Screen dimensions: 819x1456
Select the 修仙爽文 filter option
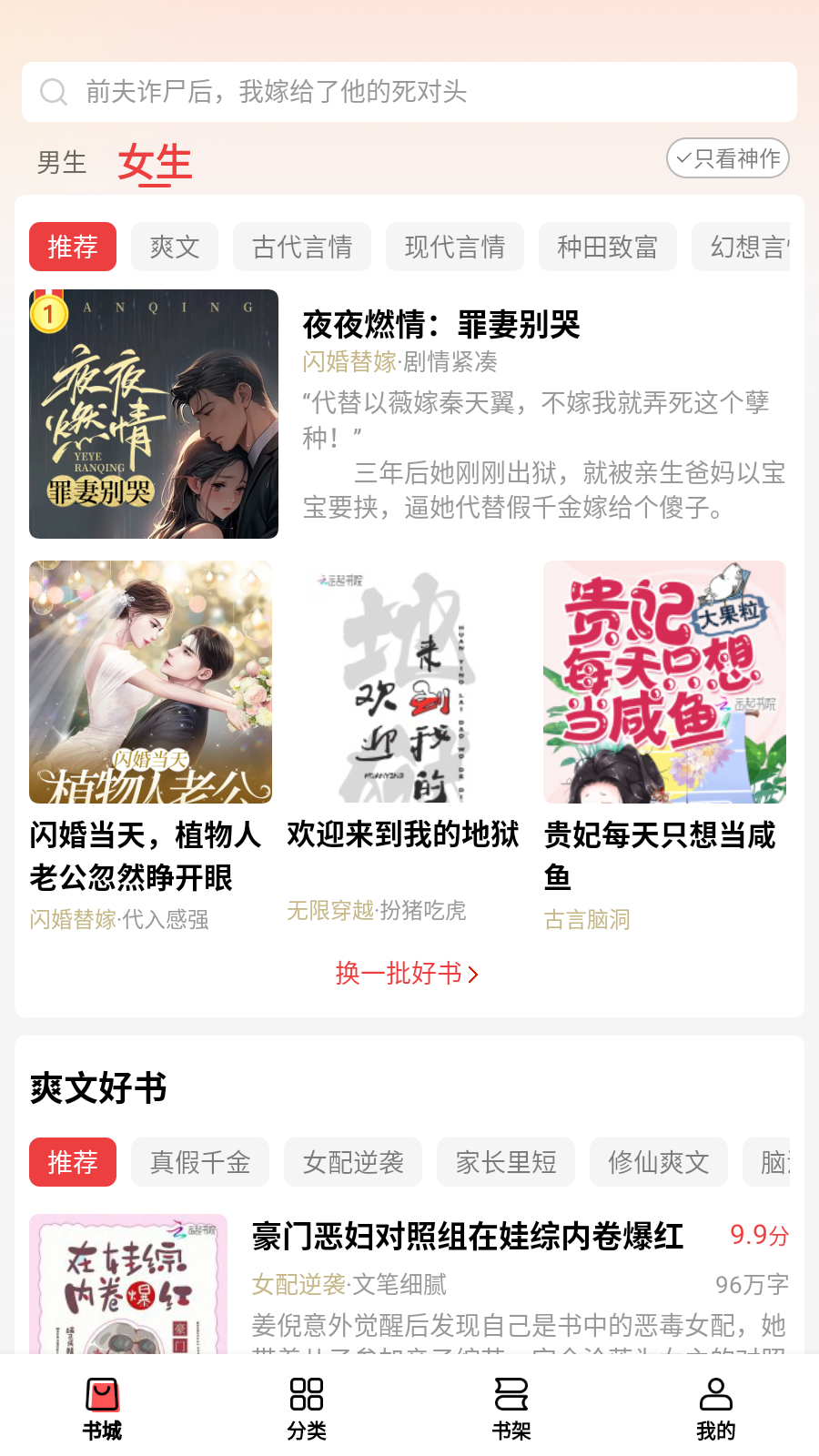pos(659,1162)
